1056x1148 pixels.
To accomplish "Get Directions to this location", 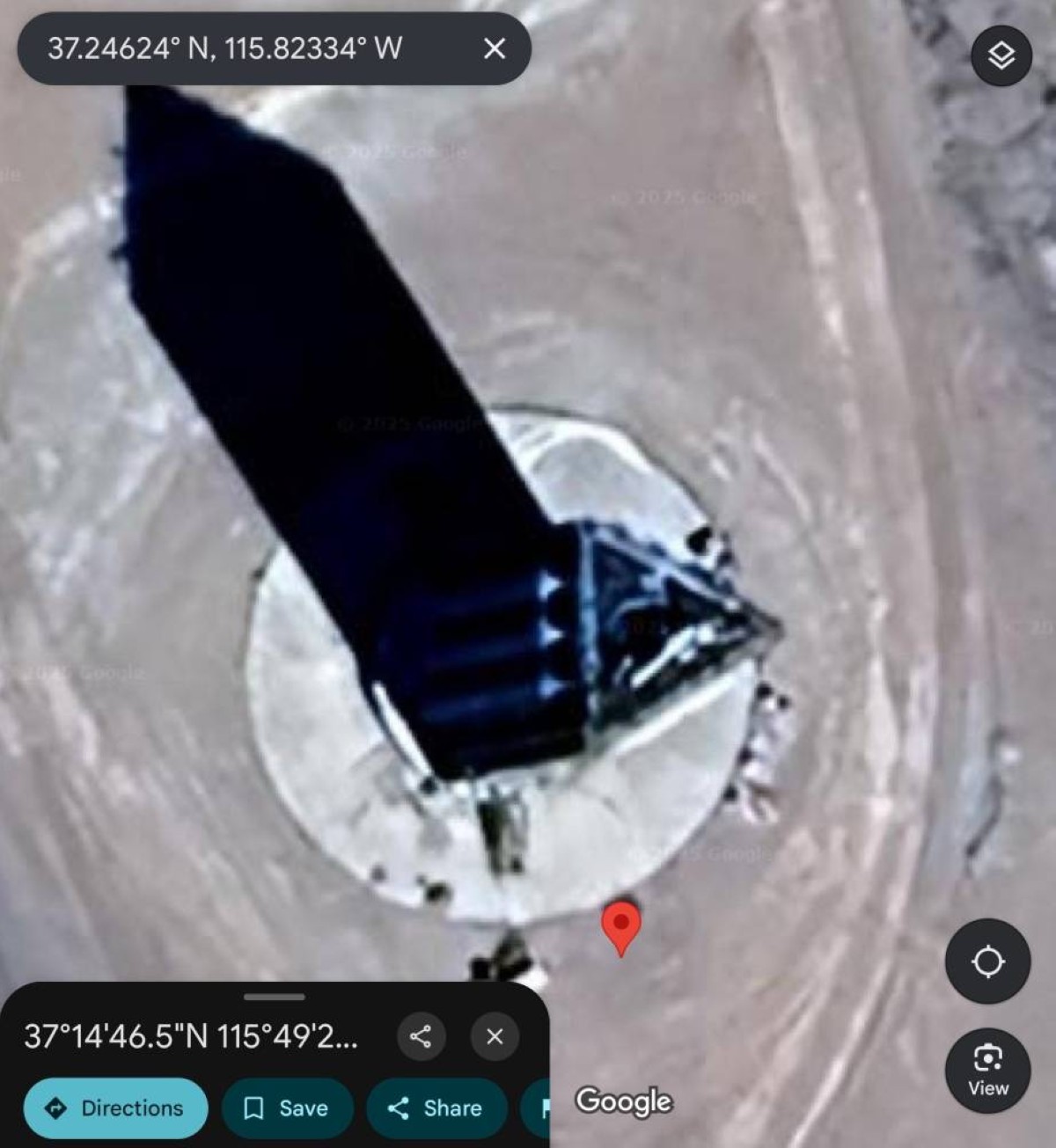I will (x=116, y=1108).
